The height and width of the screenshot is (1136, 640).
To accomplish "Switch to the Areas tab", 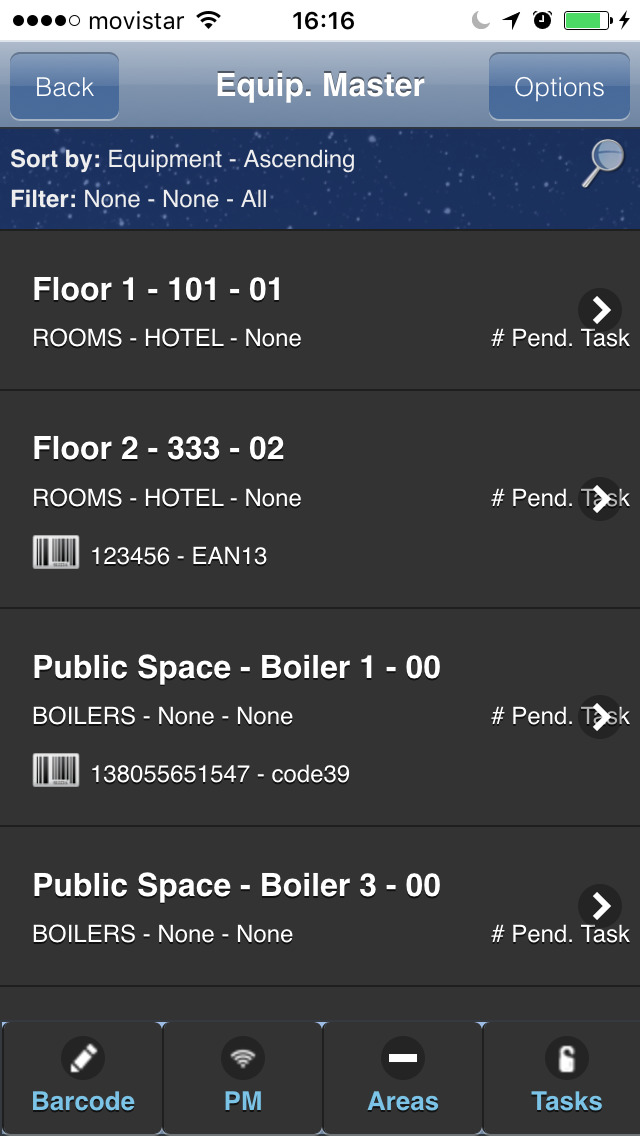I will click(x=402, y=1077).
